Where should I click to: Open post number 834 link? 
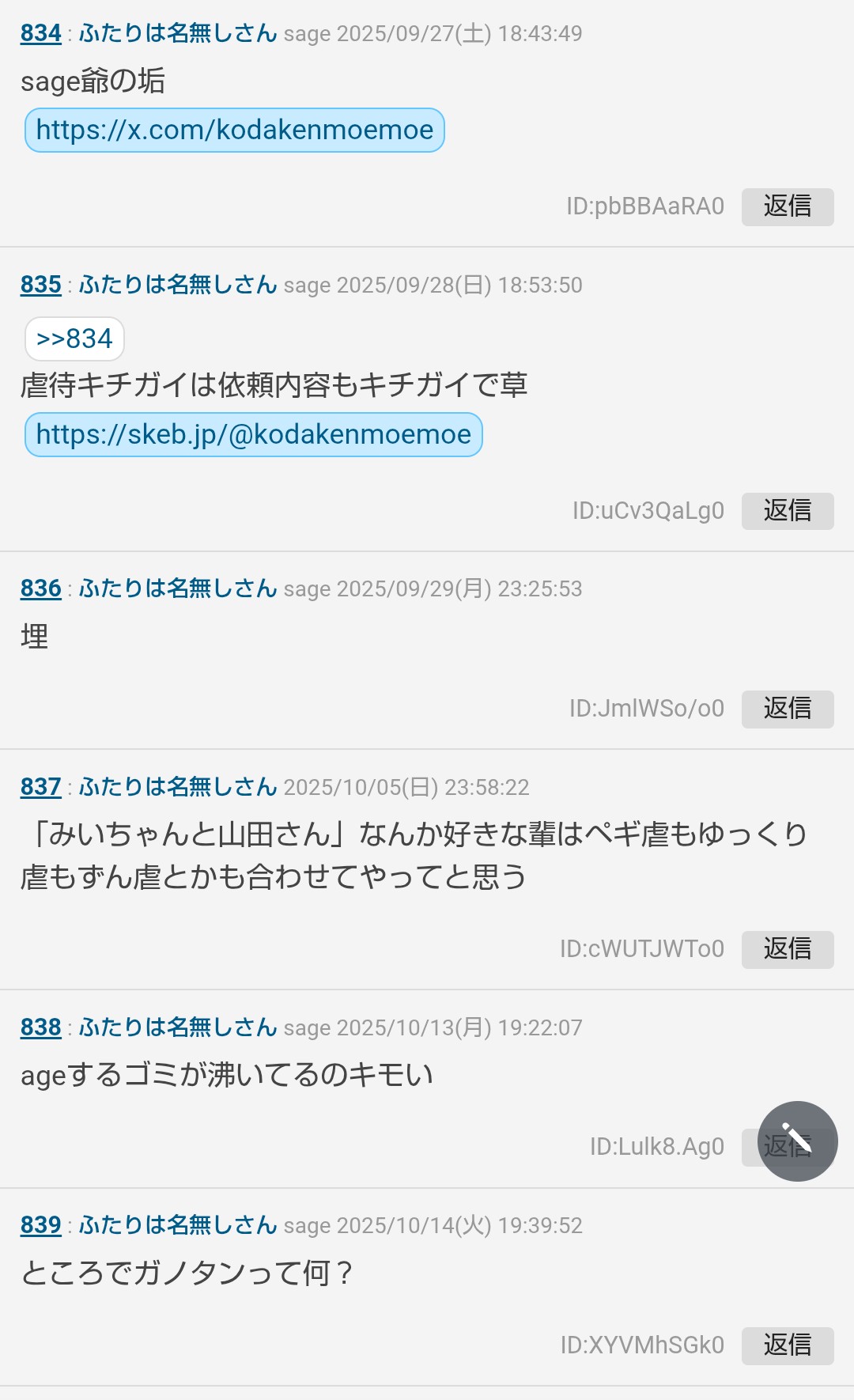(40, 33)
